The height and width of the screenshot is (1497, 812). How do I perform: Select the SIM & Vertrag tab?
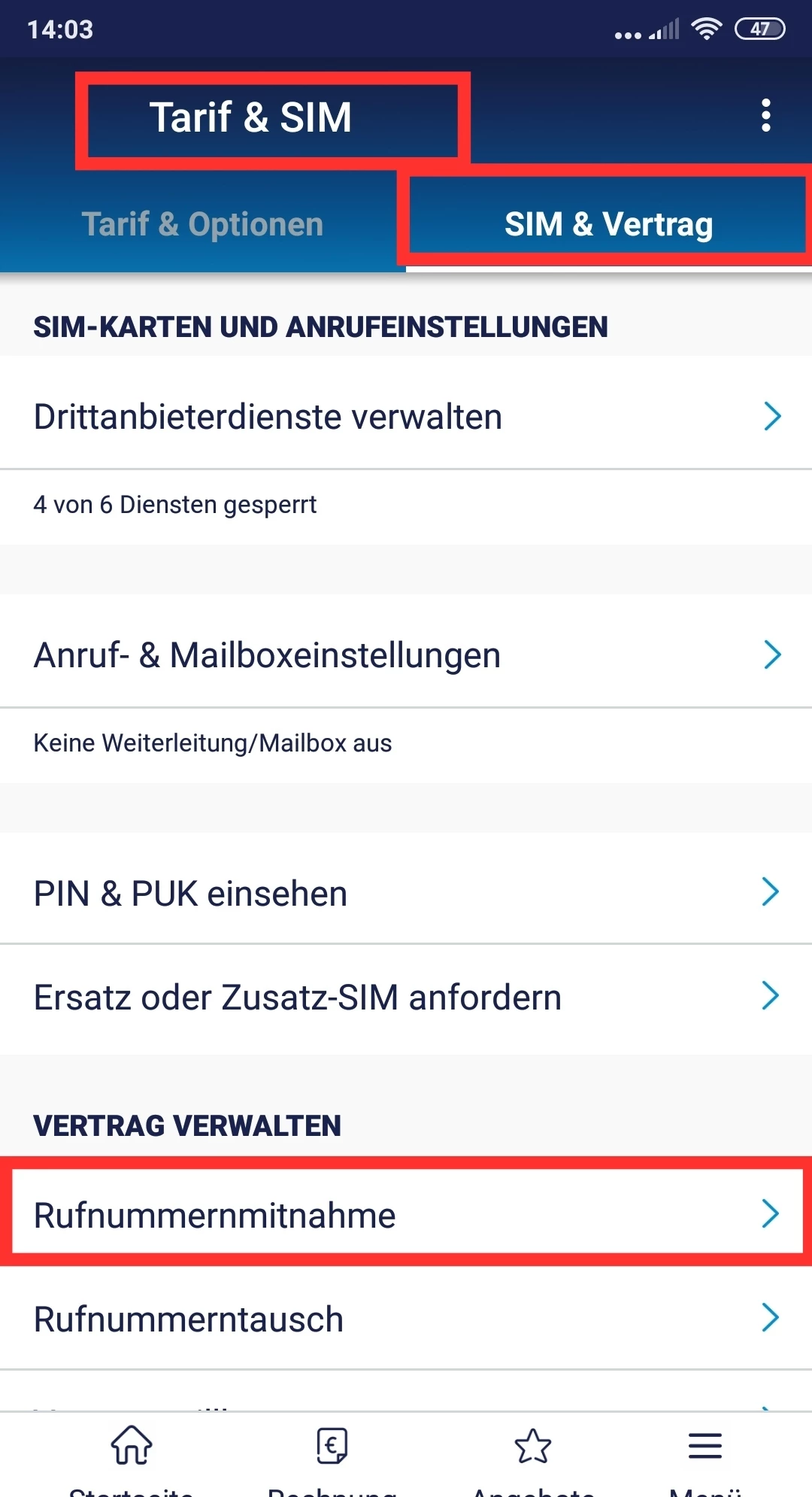(608, 224)
